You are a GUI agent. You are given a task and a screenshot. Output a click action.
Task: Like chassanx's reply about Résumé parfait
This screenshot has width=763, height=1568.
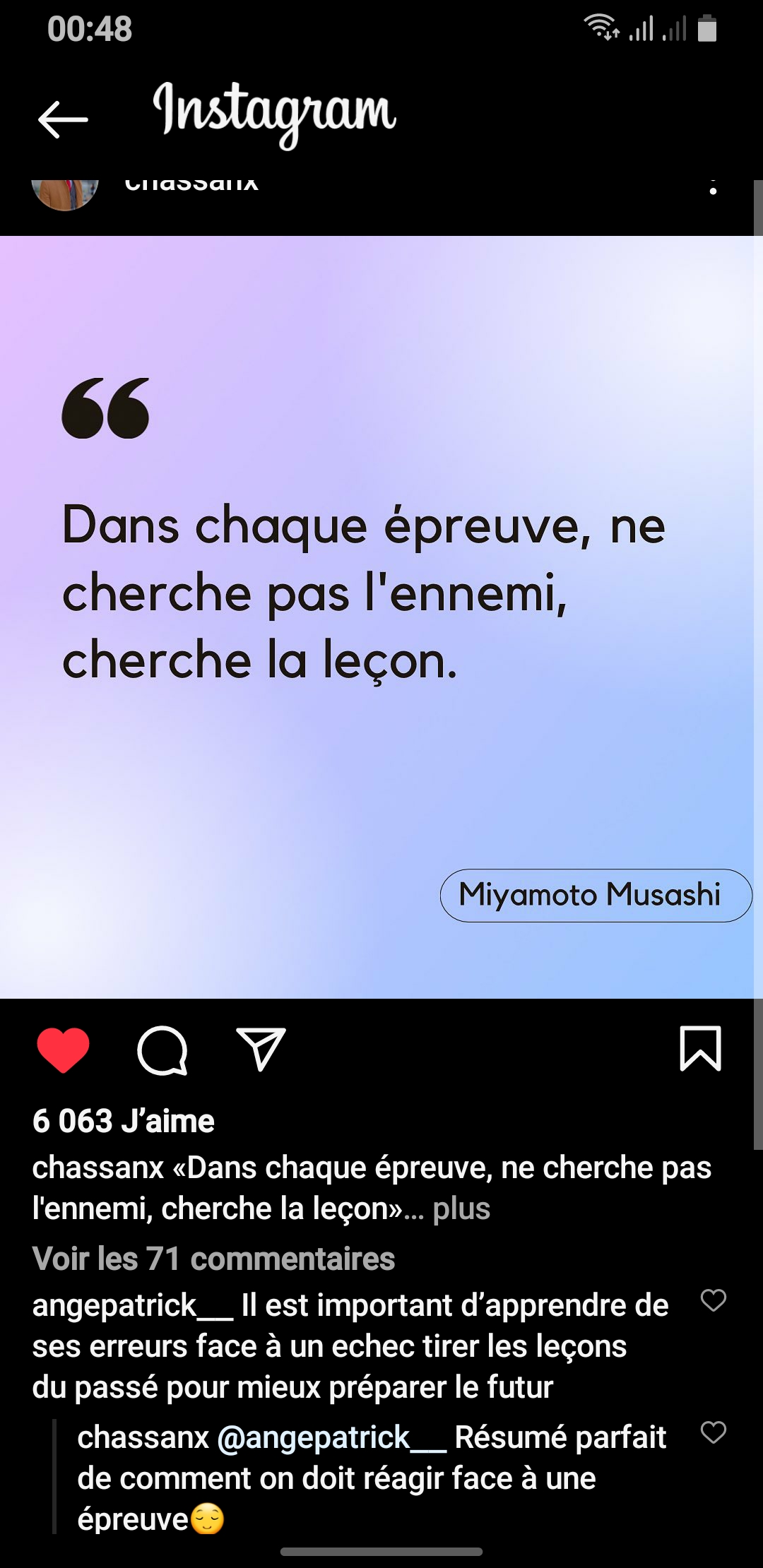713,1432
